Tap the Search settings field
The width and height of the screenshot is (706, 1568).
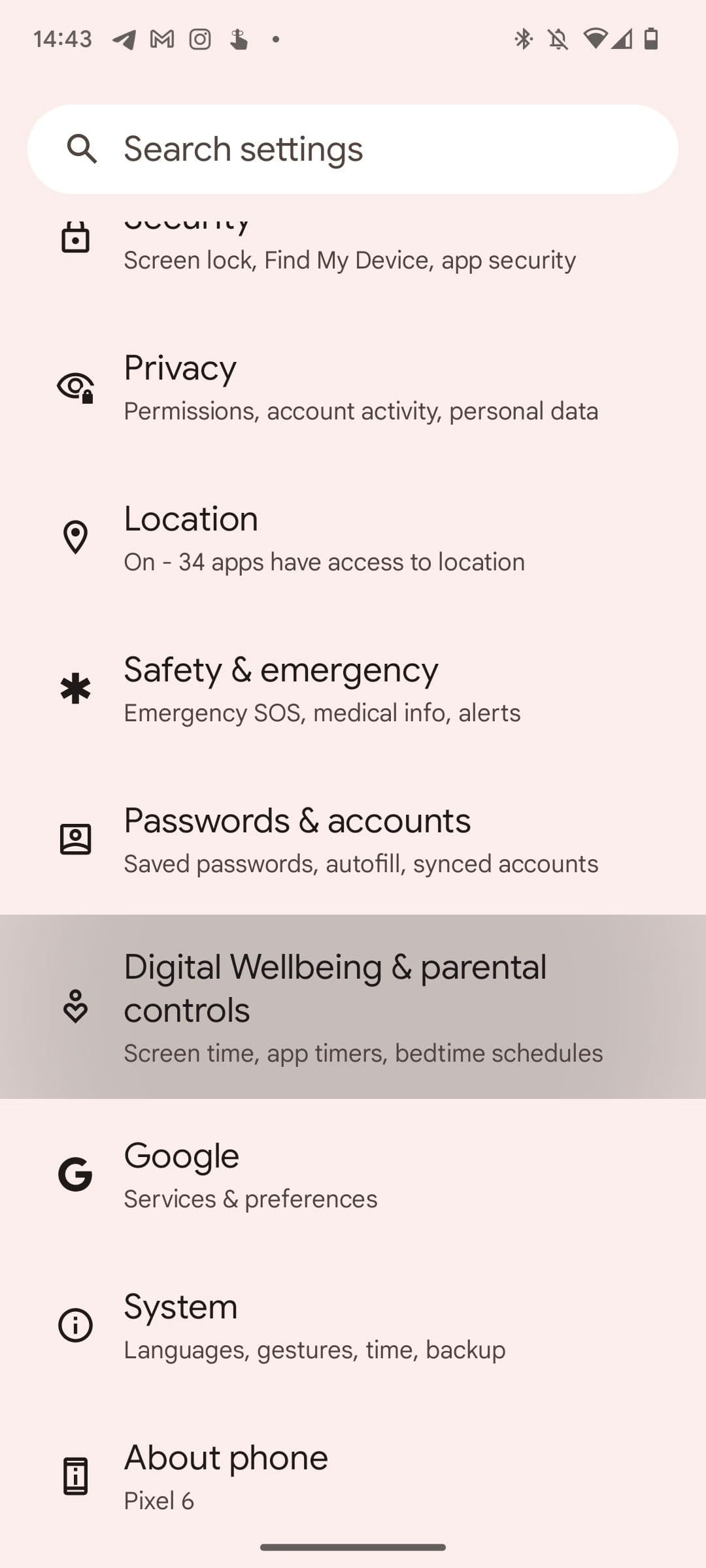coord(353,149)
